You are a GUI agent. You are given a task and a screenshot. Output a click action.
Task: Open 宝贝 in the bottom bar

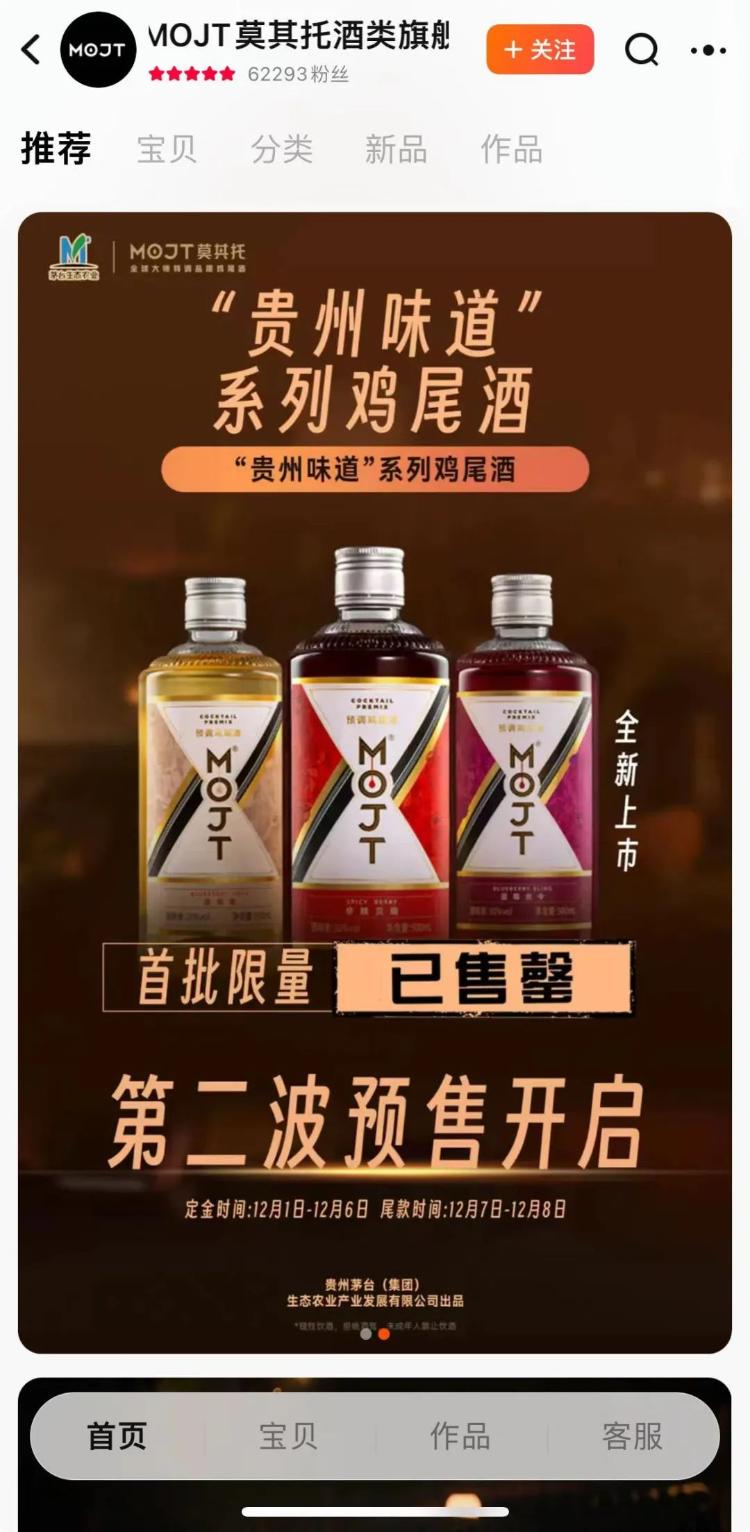tap(288, 1436)
